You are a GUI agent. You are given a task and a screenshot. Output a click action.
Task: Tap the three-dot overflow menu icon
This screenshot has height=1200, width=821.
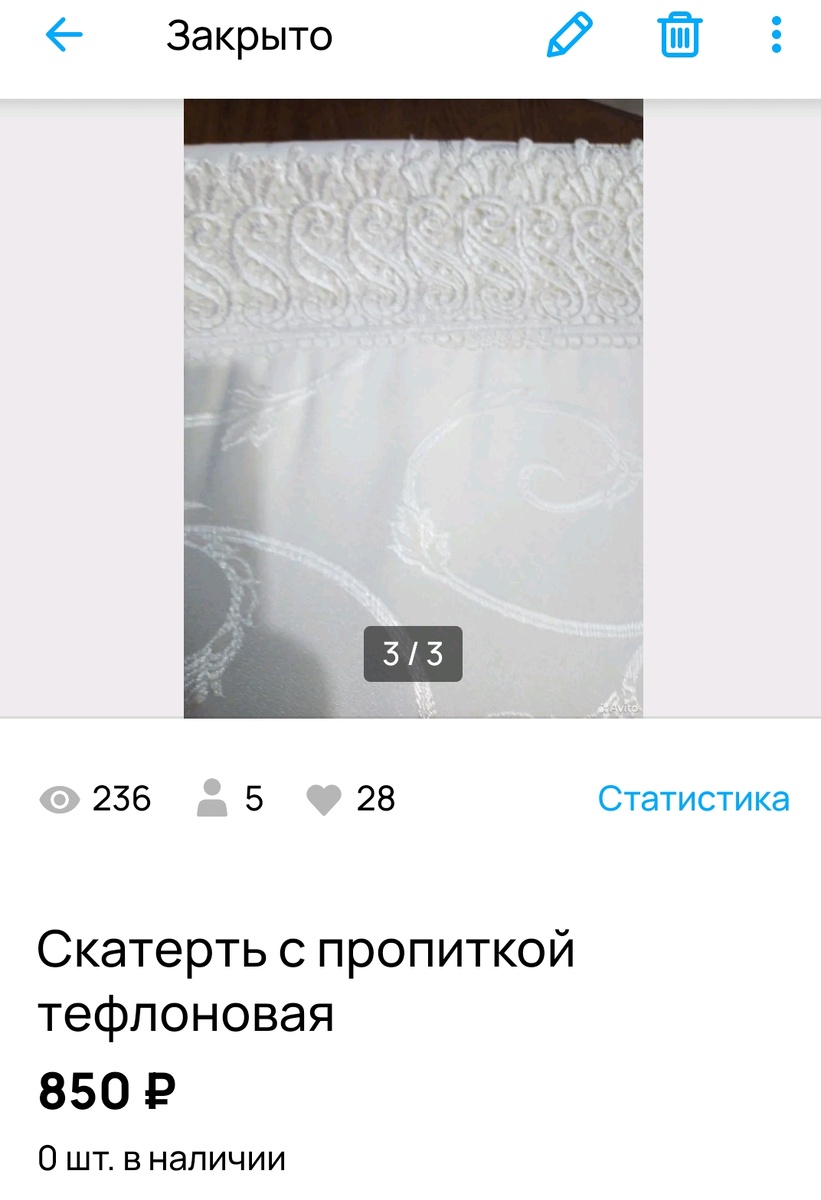click(775, 35)
